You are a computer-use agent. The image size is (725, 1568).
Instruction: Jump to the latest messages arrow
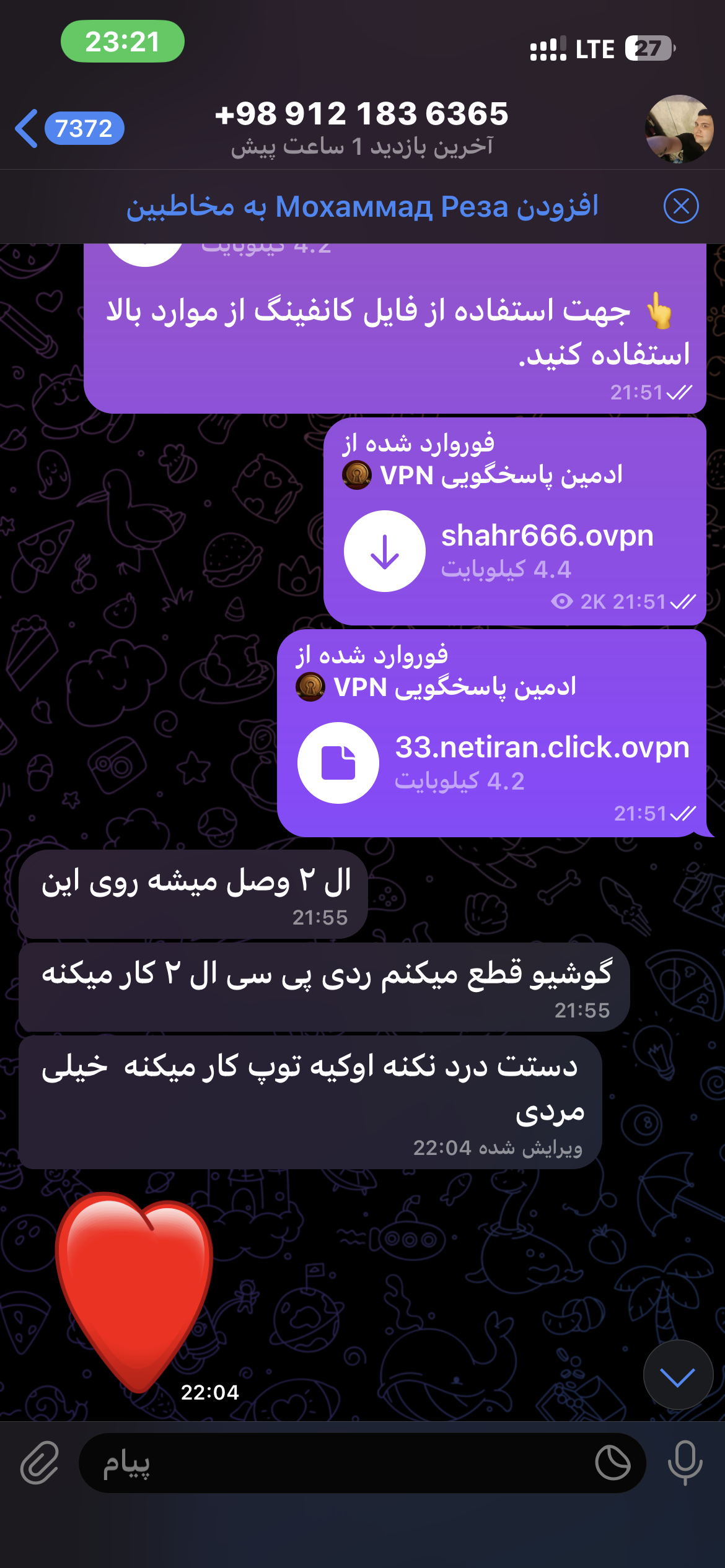678,1377
